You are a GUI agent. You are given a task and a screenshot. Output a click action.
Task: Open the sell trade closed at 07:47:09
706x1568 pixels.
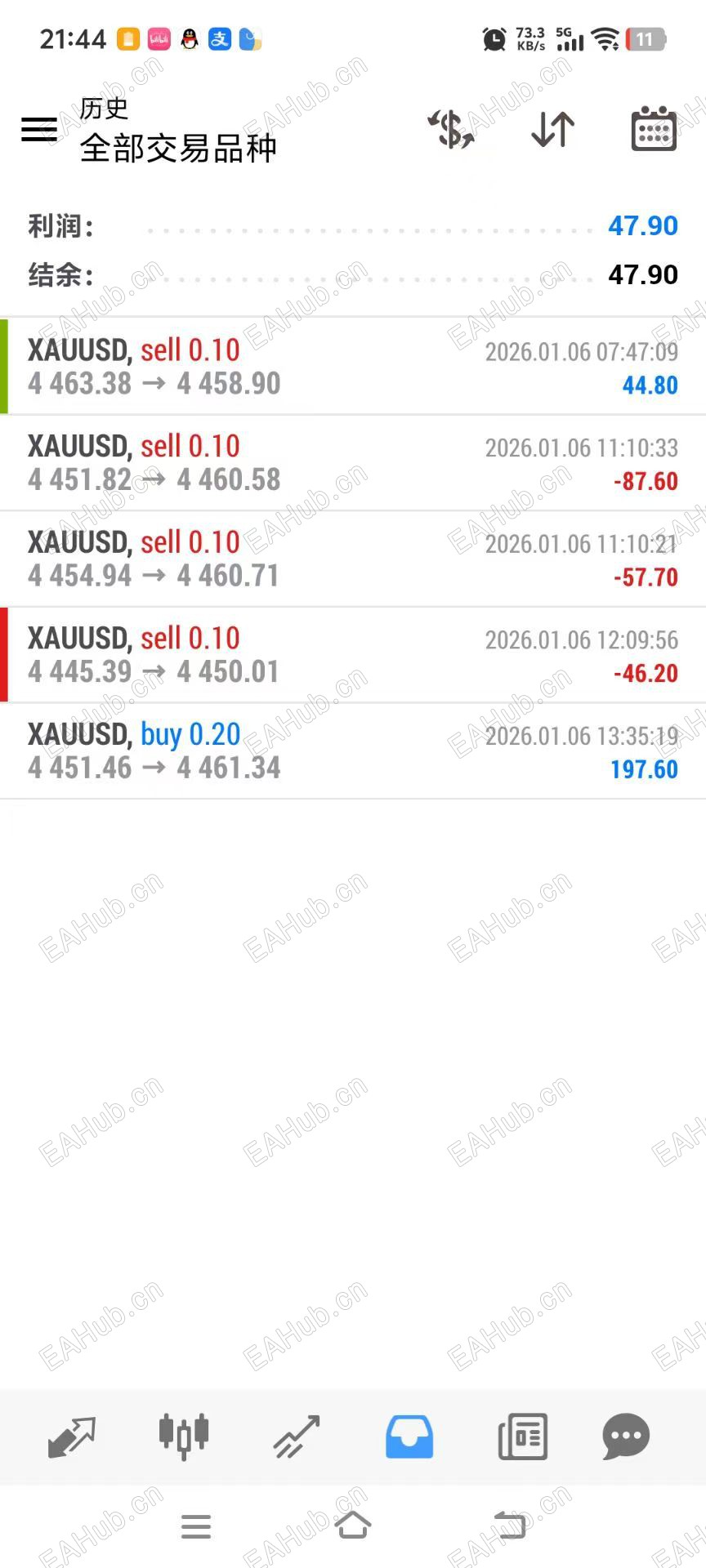coord(353,367)
